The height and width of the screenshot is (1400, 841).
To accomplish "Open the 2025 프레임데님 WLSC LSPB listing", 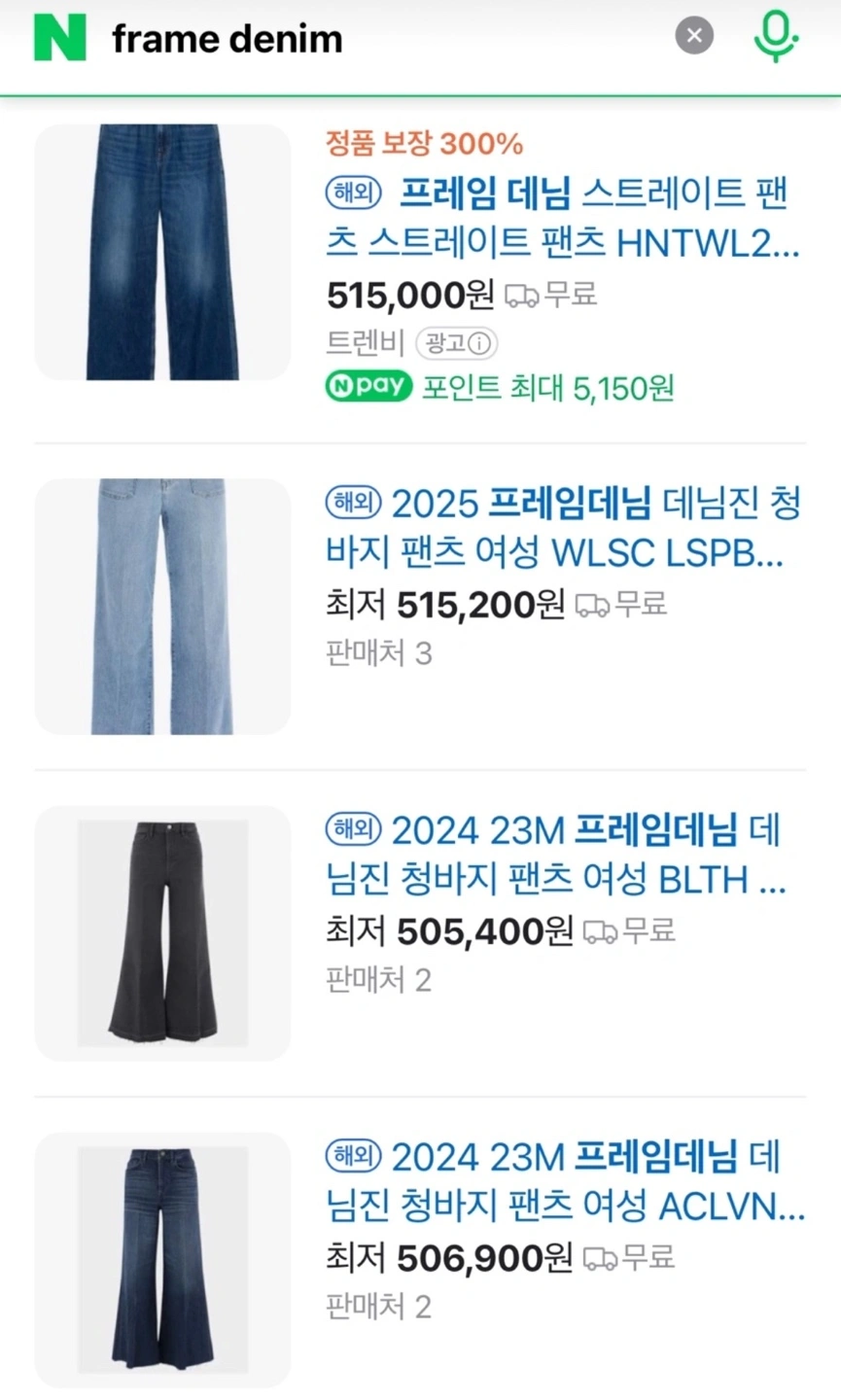I will (x=564, y=530).
